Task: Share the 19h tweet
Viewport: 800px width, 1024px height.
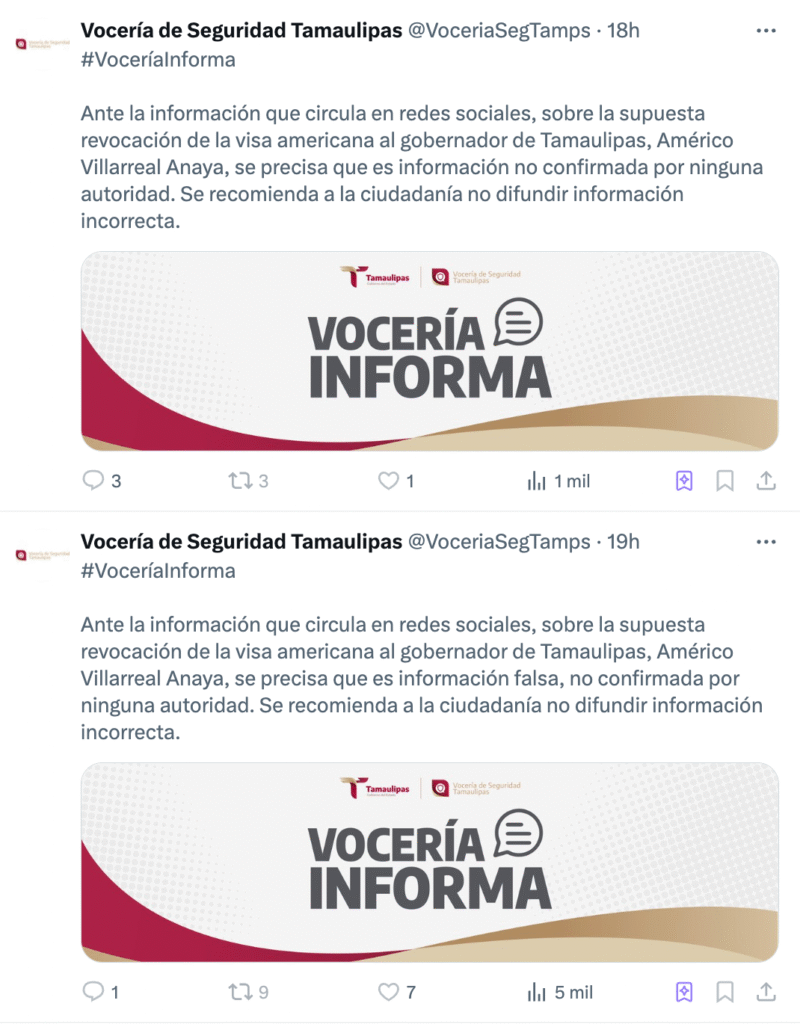Action: pyautogui.click(x=766, y=992)
